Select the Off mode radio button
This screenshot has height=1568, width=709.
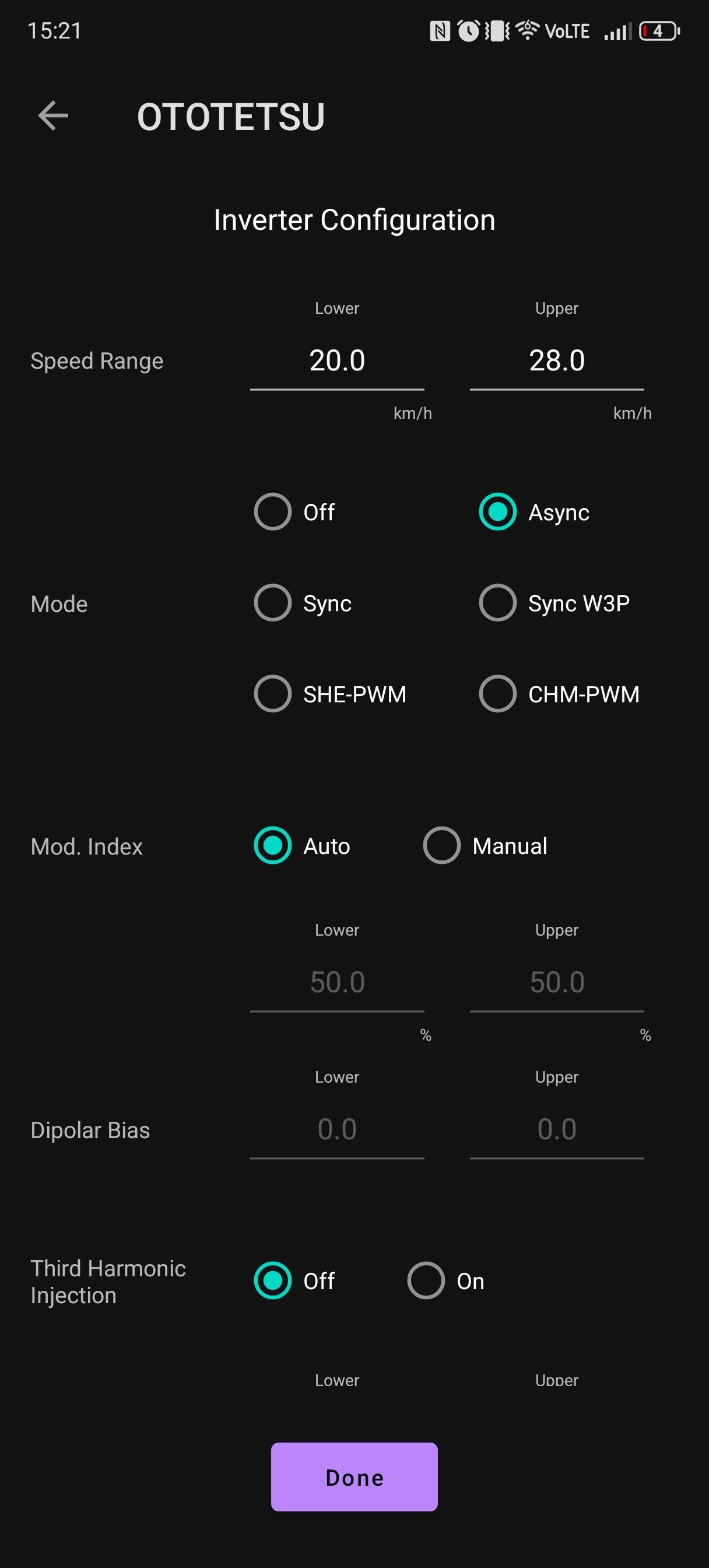point(273,512)
